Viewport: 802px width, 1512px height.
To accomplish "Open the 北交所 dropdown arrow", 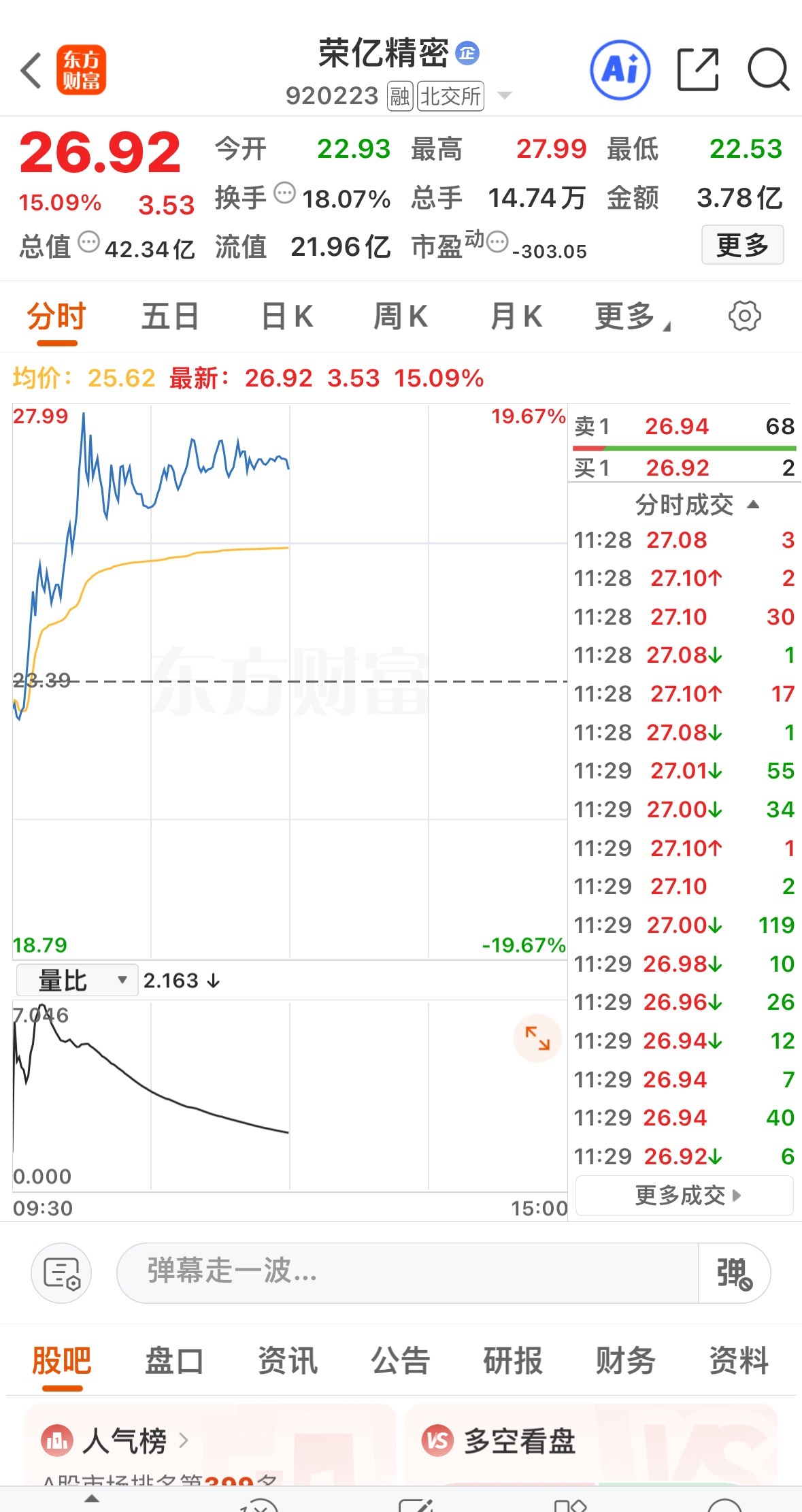I will [504, 97].
